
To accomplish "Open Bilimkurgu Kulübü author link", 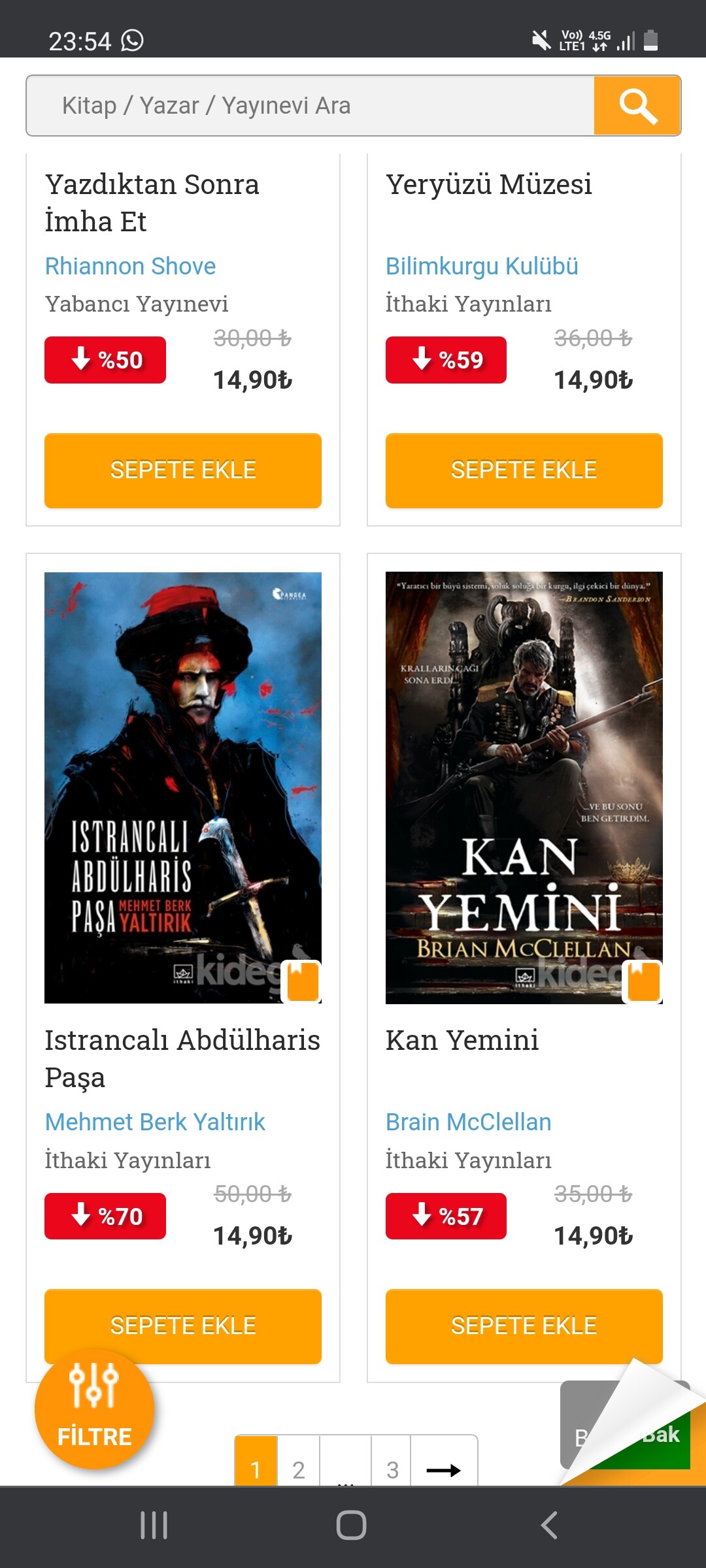I will (482, 266).
